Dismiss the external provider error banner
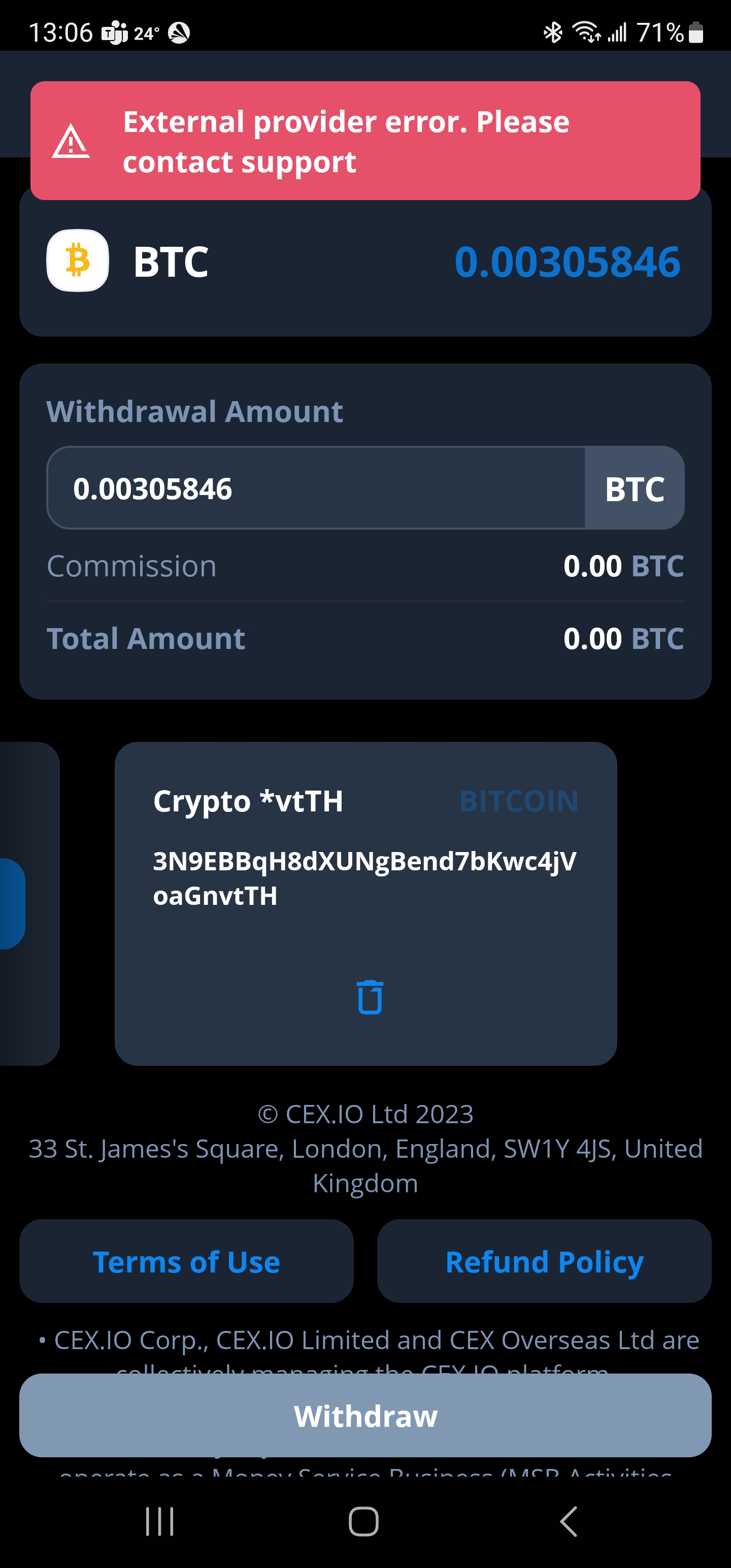731x1568 pixels. 365,141
